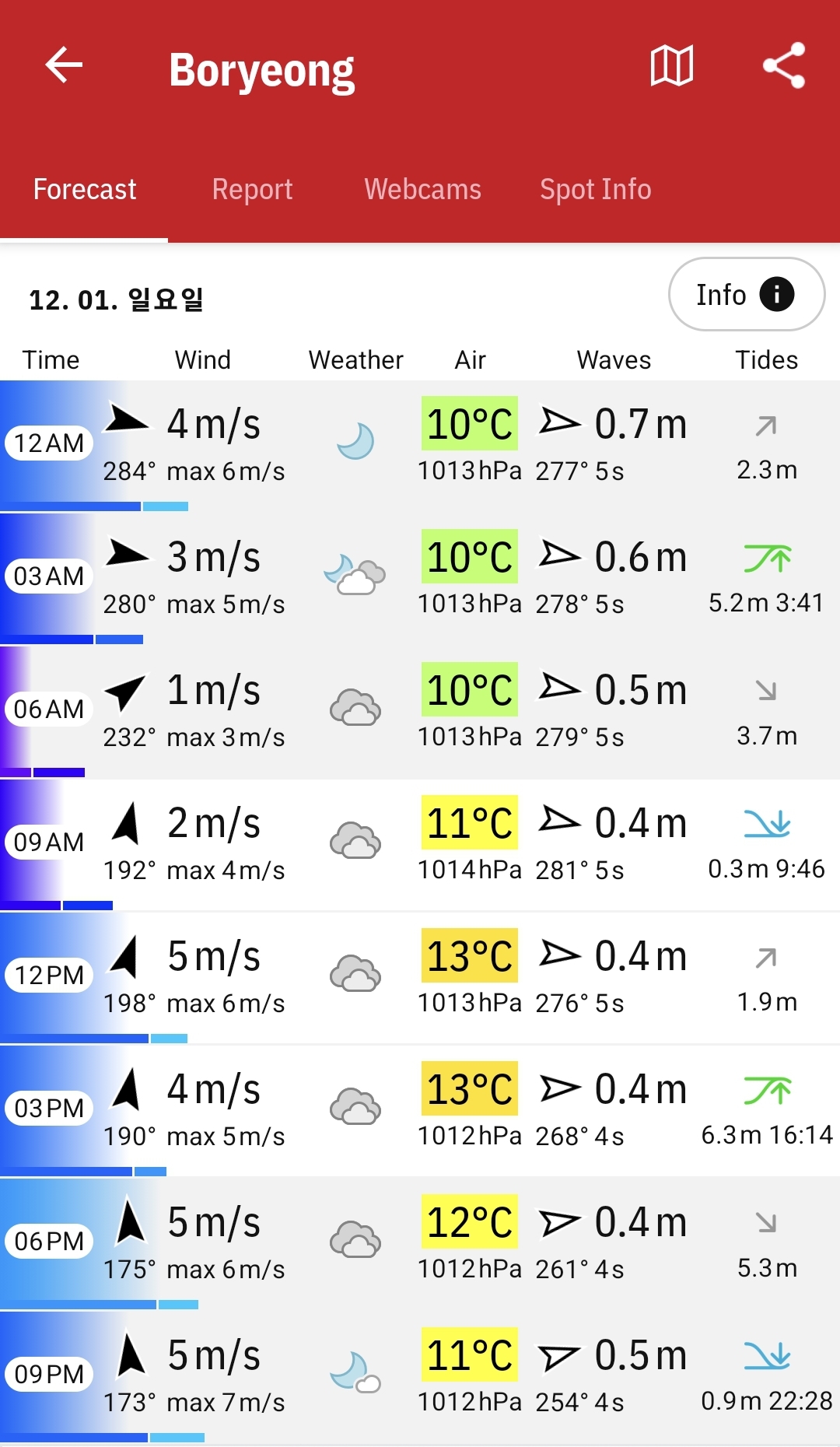Viewport: 840px width, 1447px height.
Task: Share the Boryeong forecast
Action: click(783, 65)
